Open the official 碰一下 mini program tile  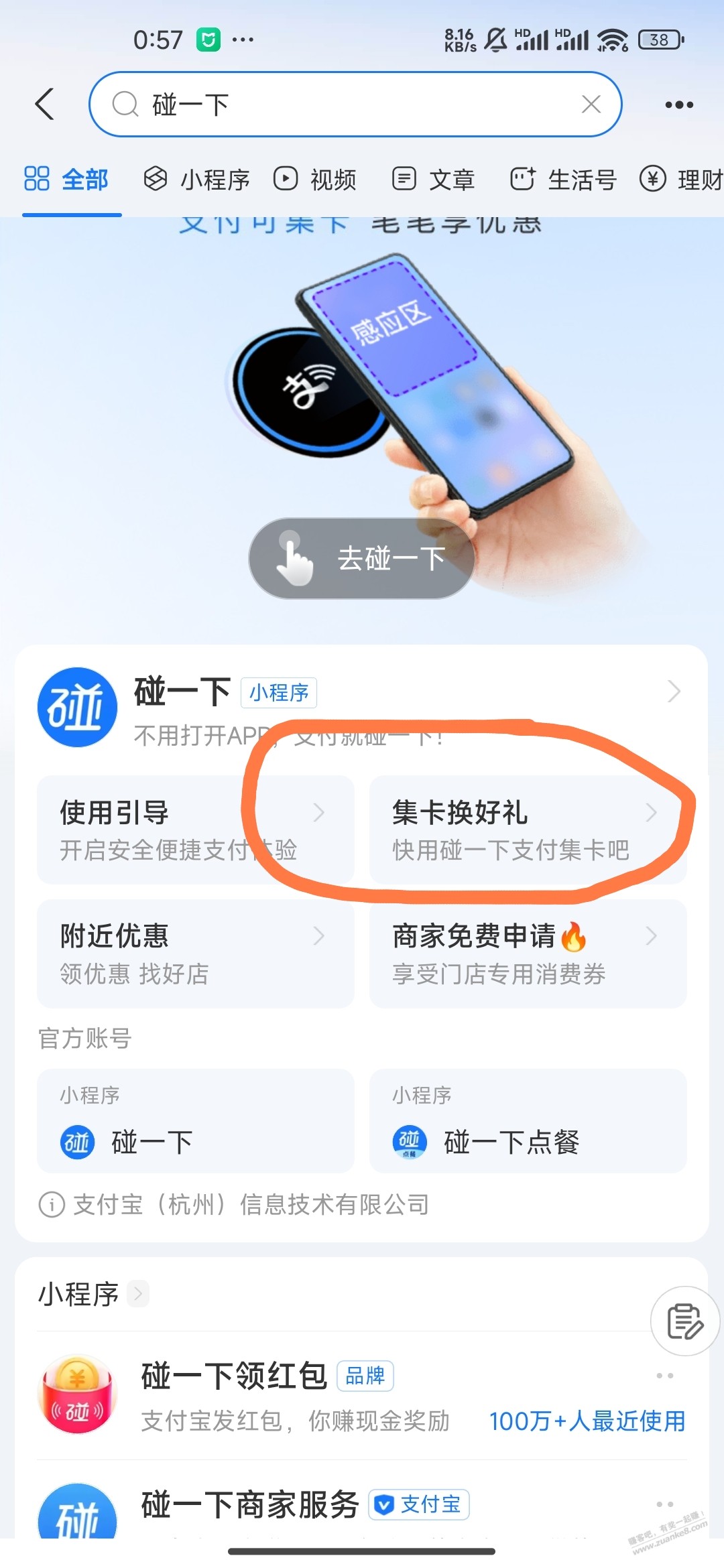[196, 1121]
